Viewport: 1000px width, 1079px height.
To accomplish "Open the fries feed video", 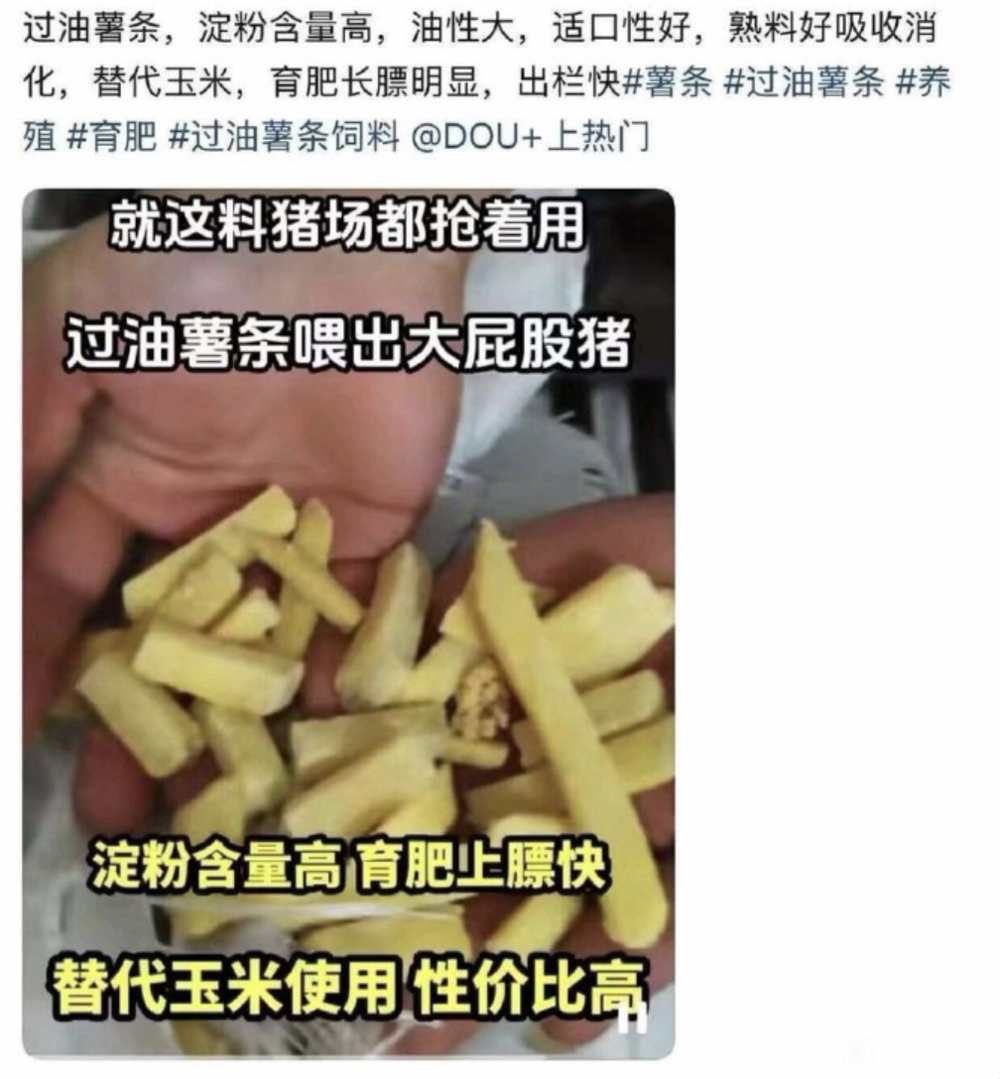I will (348, 620).
